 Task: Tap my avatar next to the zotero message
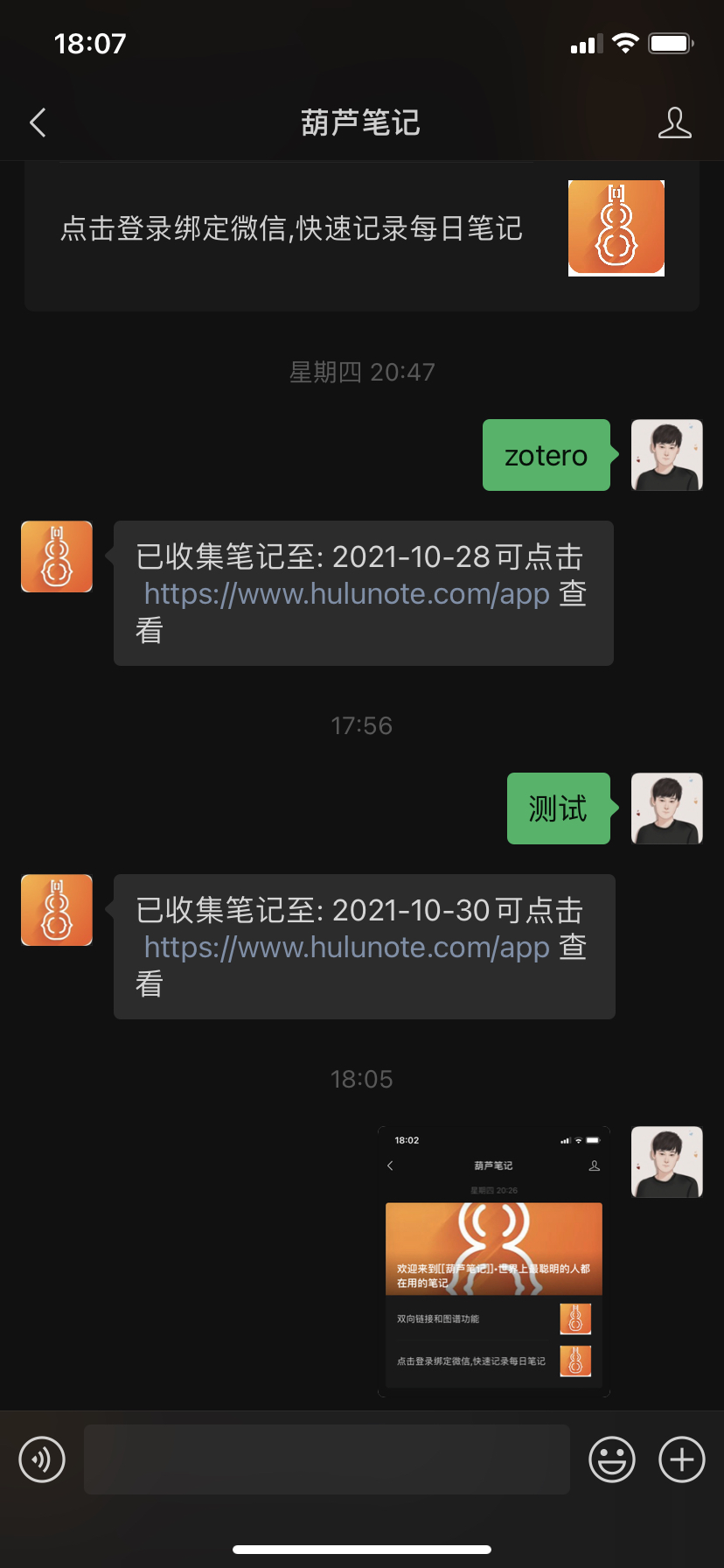coord(666,455)
